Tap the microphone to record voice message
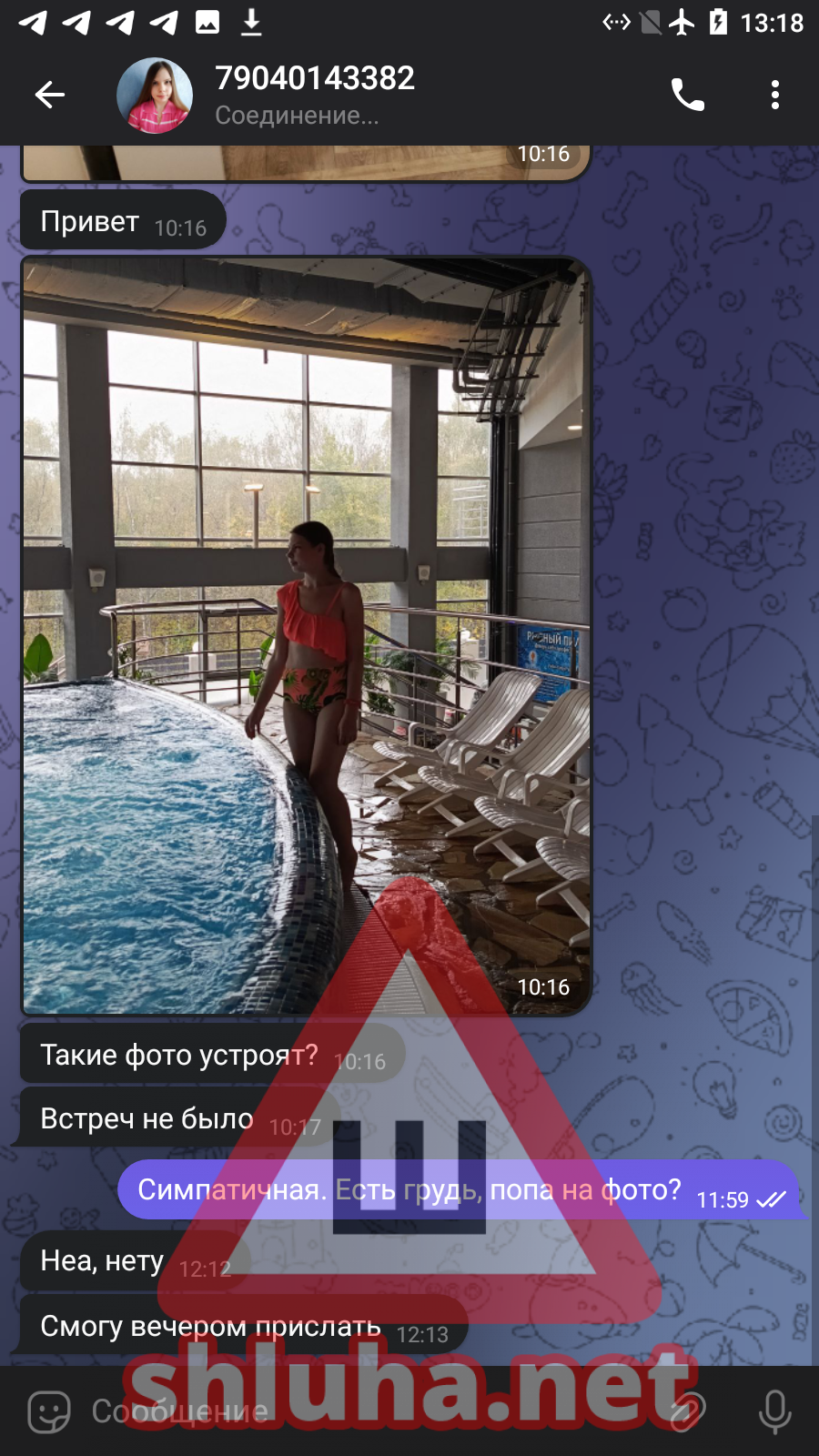 [774, 1412]
